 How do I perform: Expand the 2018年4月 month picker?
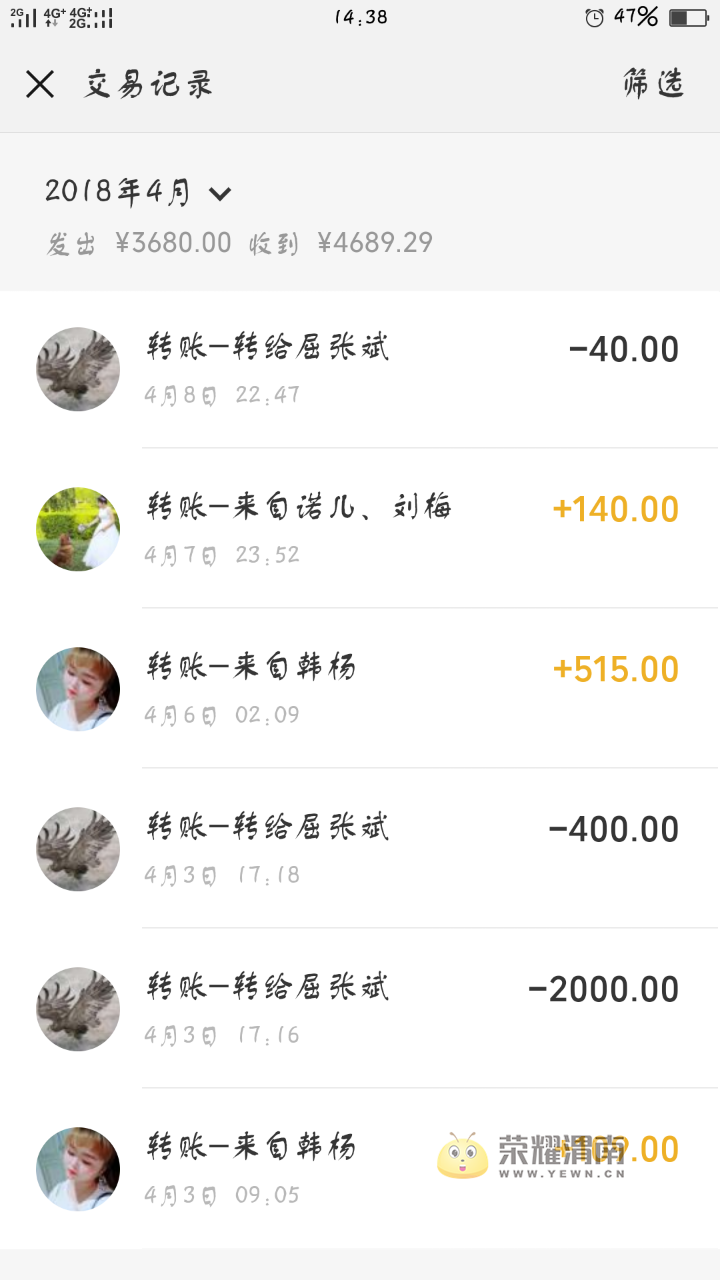tap(138, 192)
